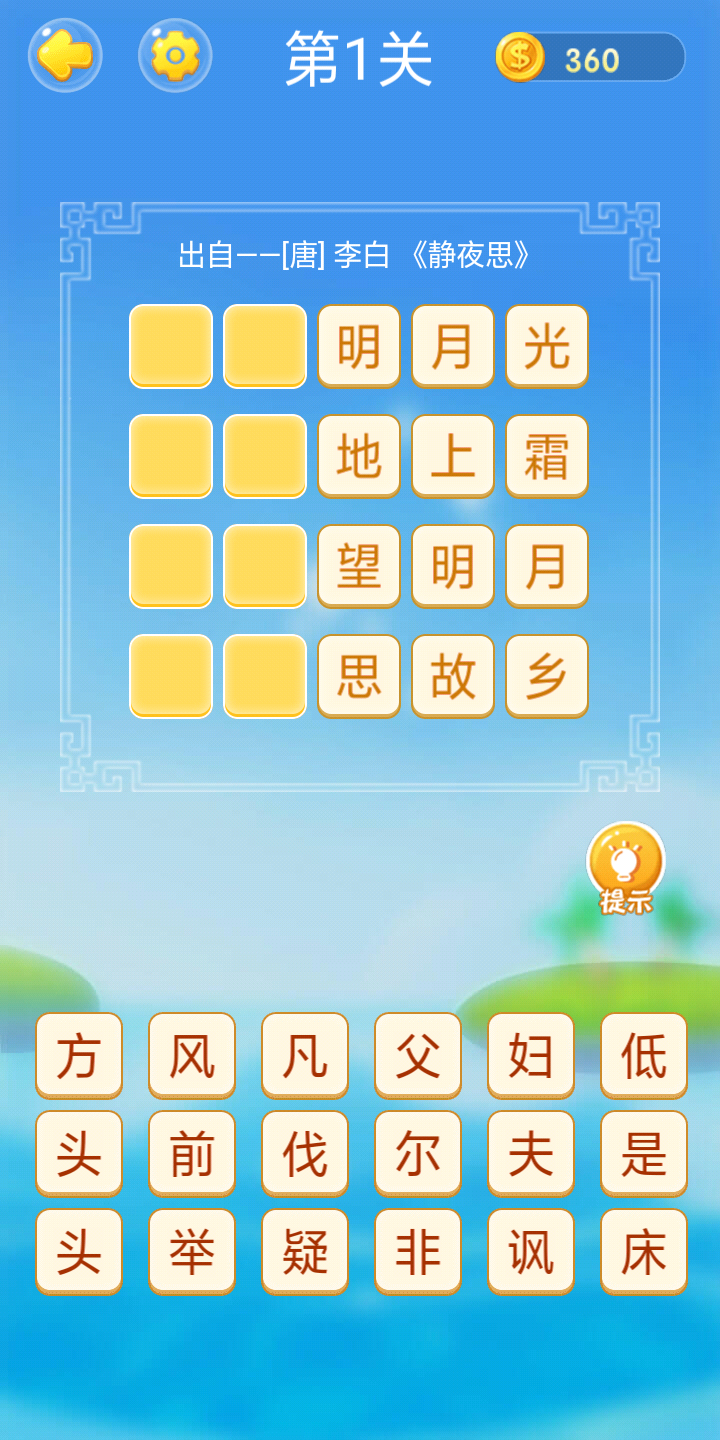Select the character tile 床
720x1440 pixels.
click(643, 1250)
